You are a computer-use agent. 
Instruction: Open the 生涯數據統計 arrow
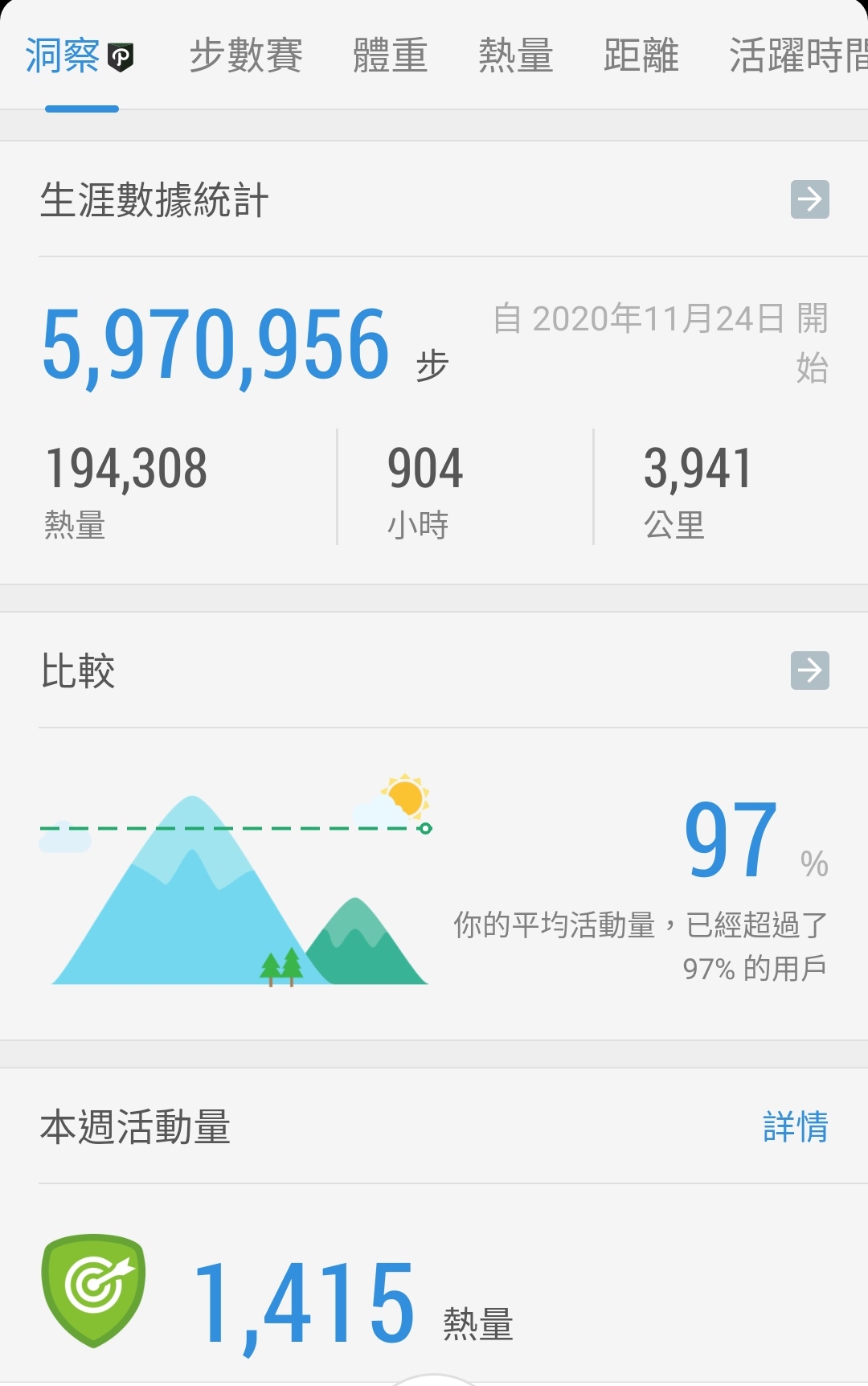coord(809,199)
